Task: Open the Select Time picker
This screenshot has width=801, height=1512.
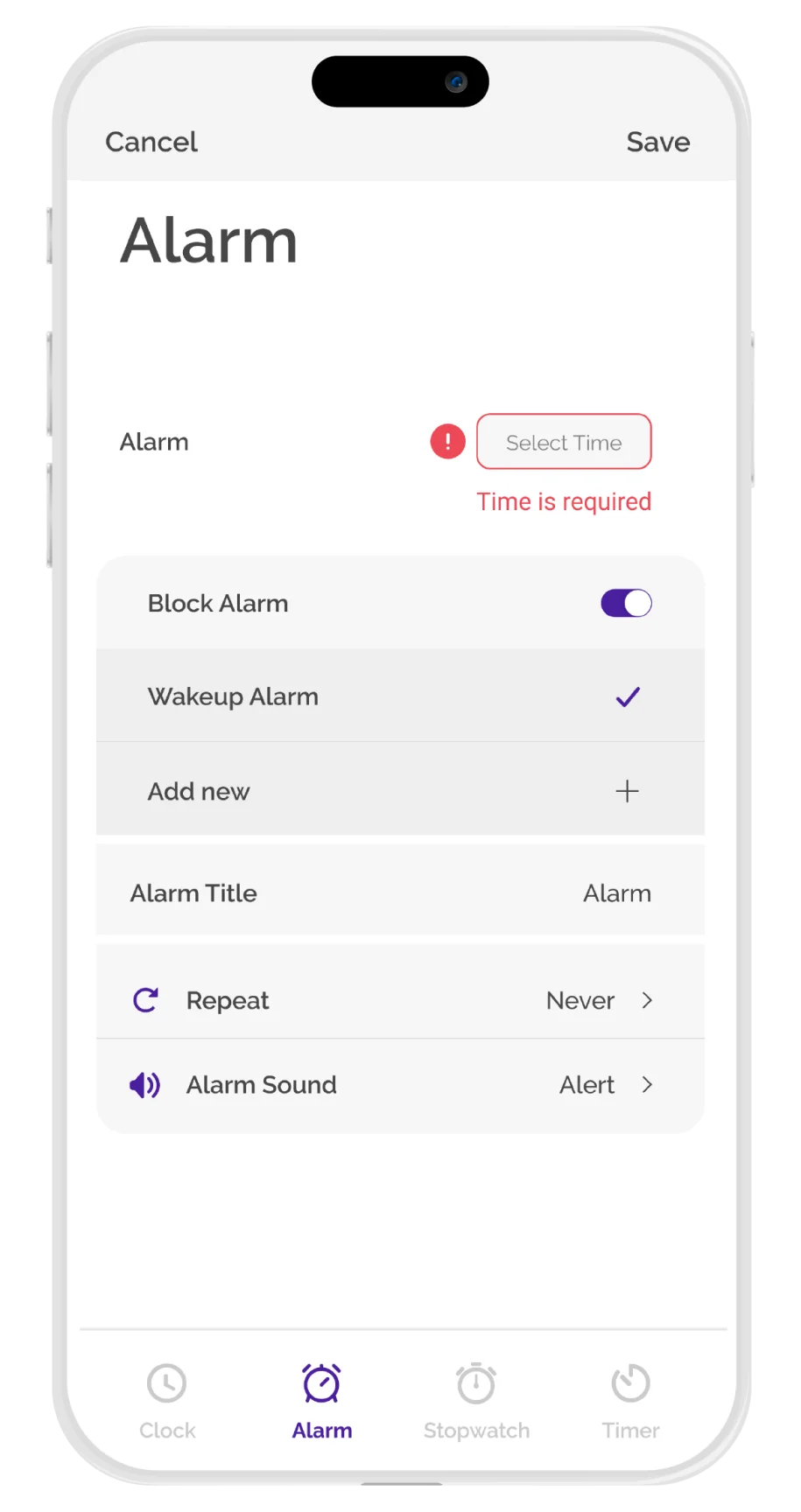Action: pos(563,442)
